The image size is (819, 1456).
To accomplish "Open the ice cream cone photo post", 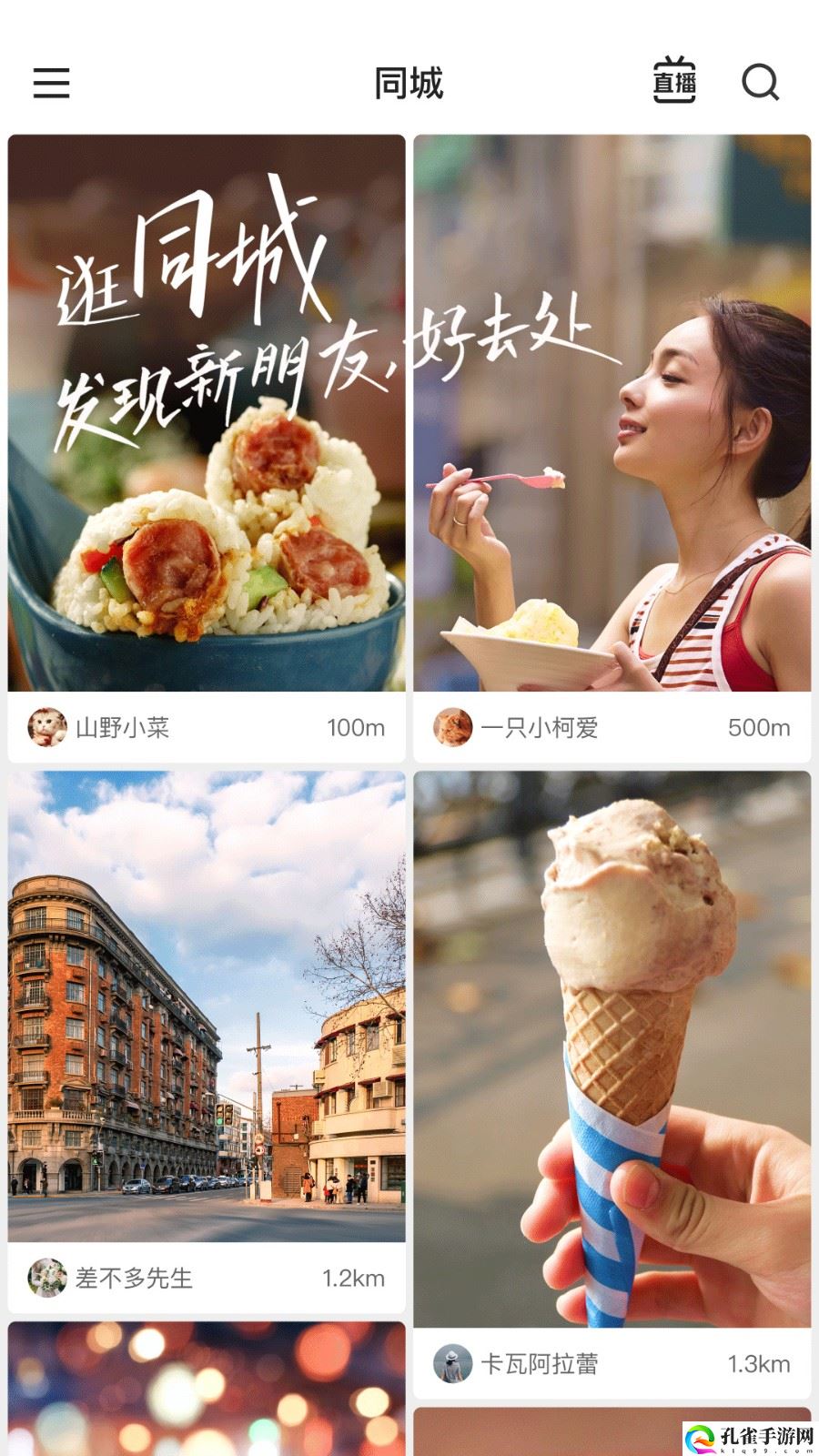I will point(613,1046).
